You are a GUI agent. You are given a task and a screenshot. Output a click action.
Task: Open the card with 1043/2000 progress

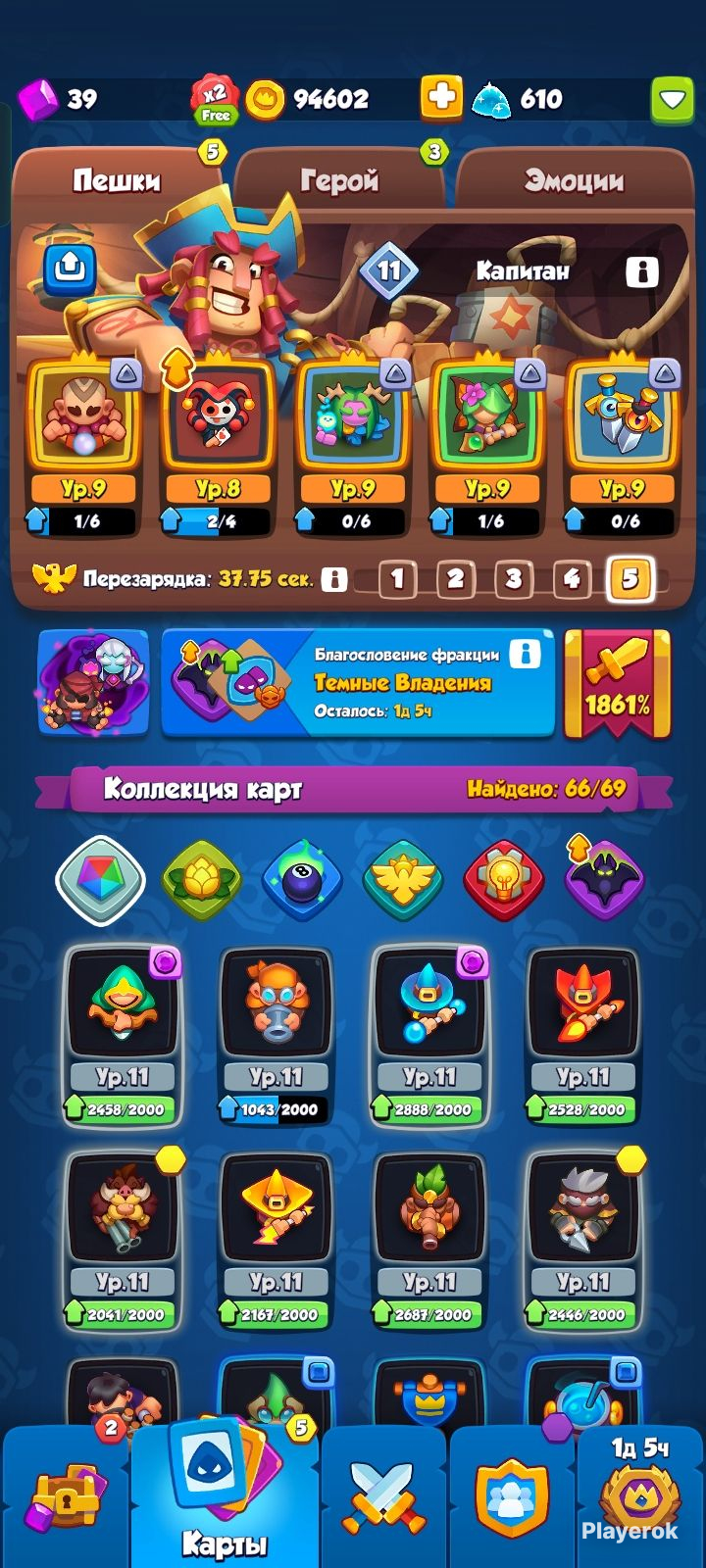pyautogui.click(x=276, y=1034)
